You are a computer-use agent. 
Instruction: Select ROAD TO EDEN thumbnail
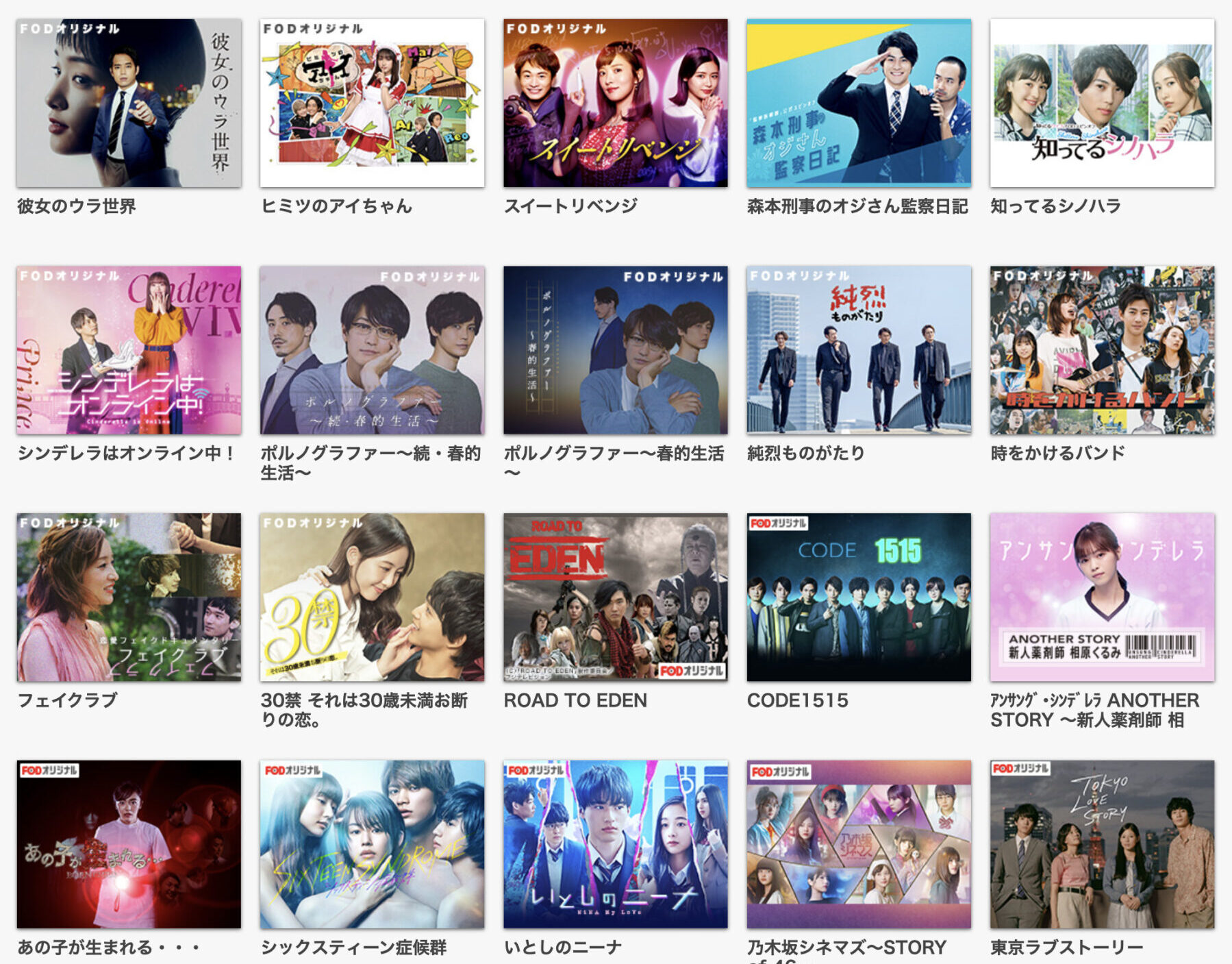coord(615,597)
